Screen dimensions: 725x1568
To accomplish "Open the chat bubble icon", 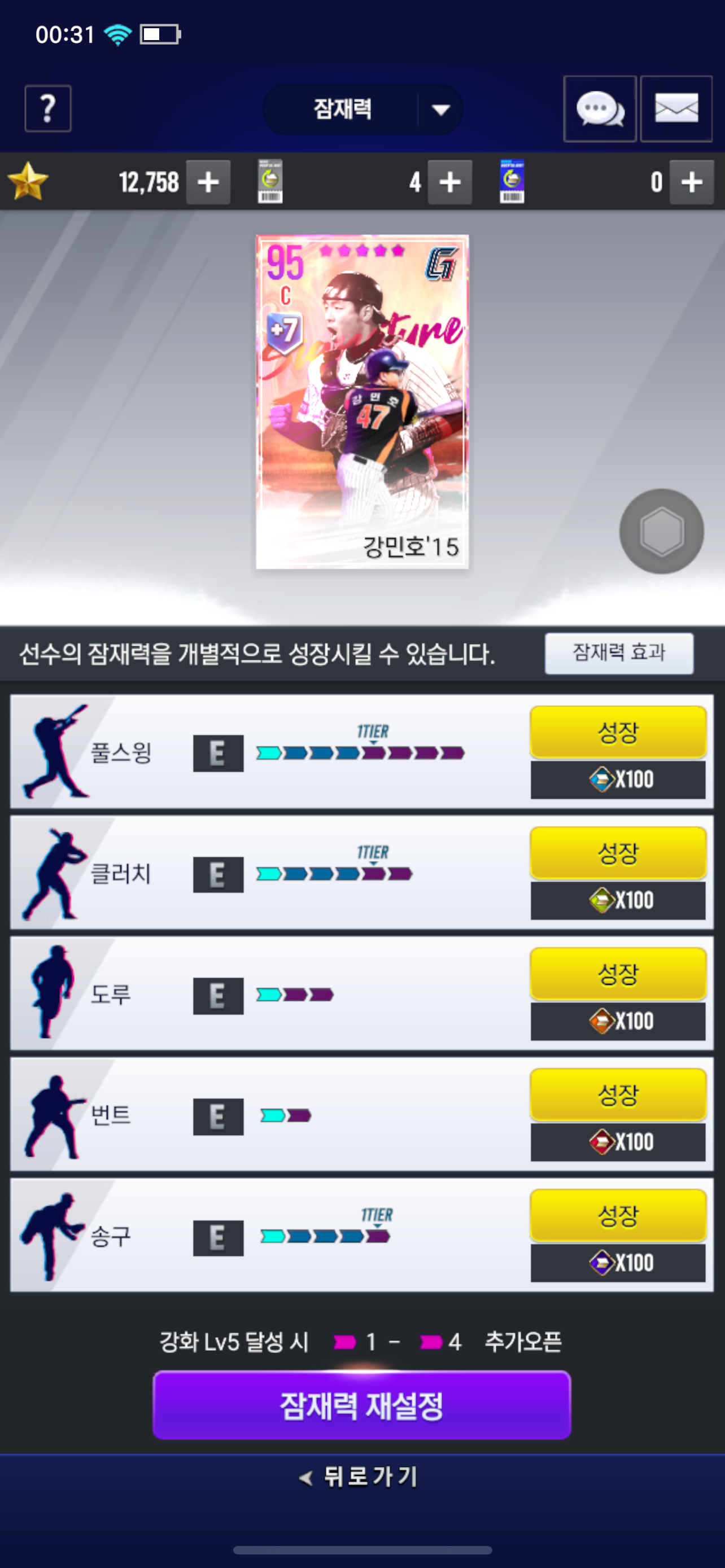I will tap(600, 109).
